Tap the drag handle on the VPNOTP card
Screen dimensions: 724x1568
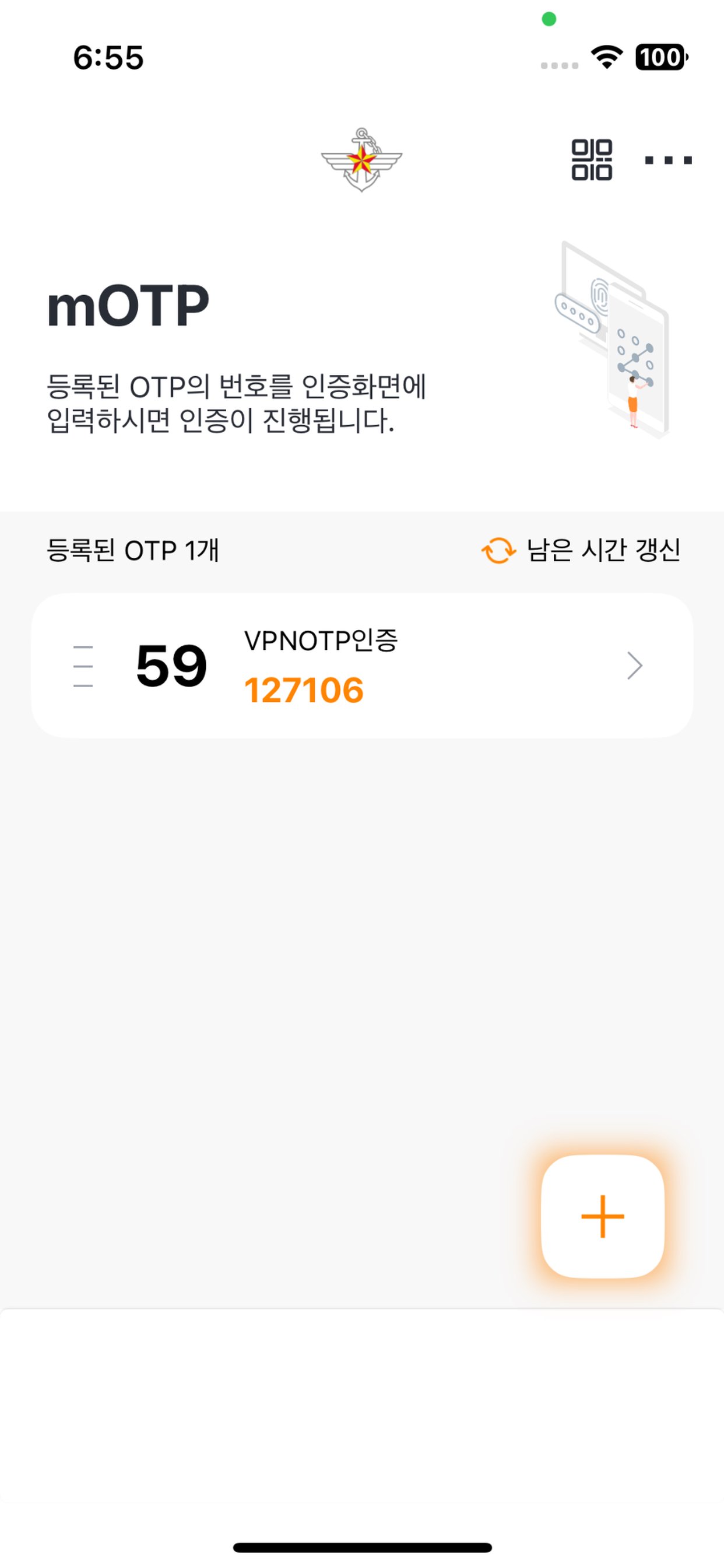tap(83, 666)
